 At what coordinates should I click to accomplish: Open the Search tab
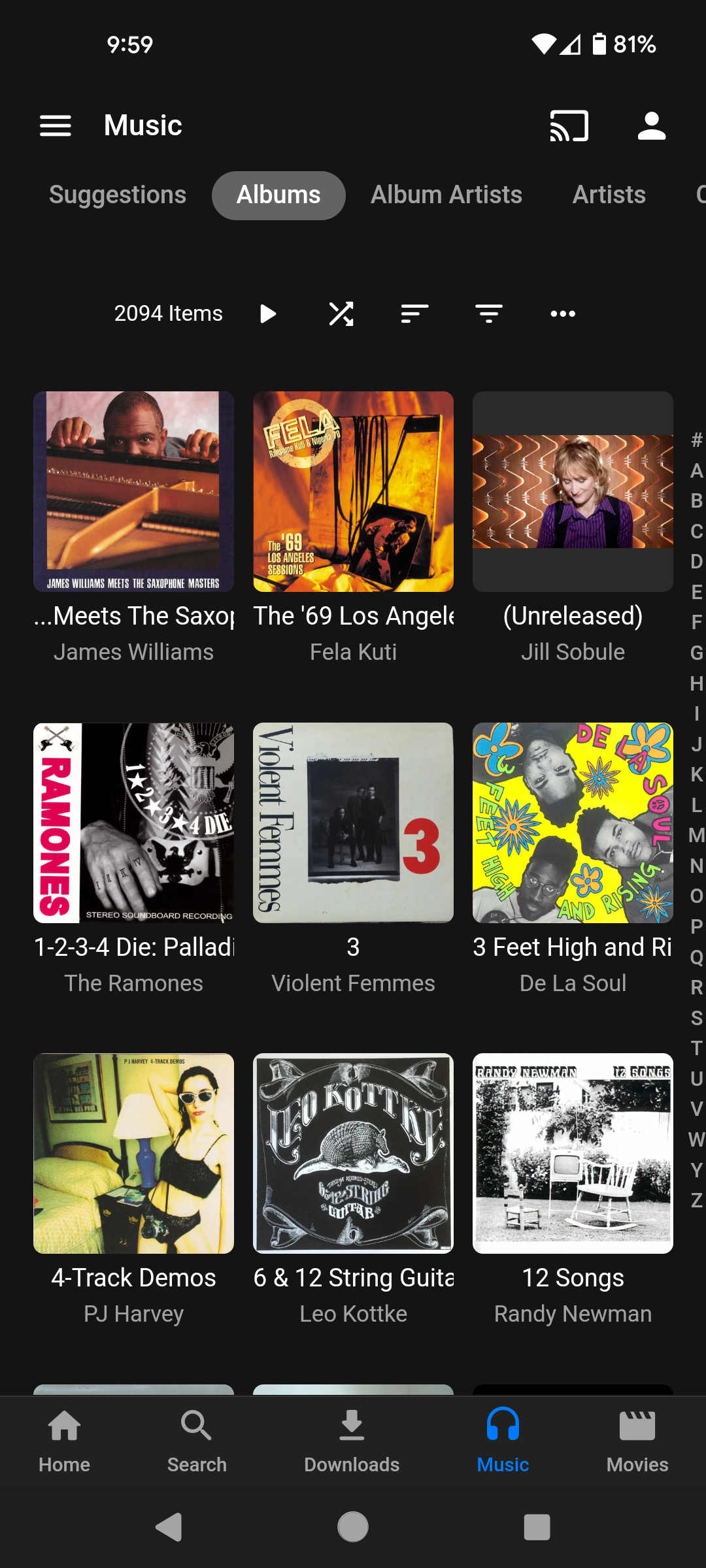tap(197, 1441)
